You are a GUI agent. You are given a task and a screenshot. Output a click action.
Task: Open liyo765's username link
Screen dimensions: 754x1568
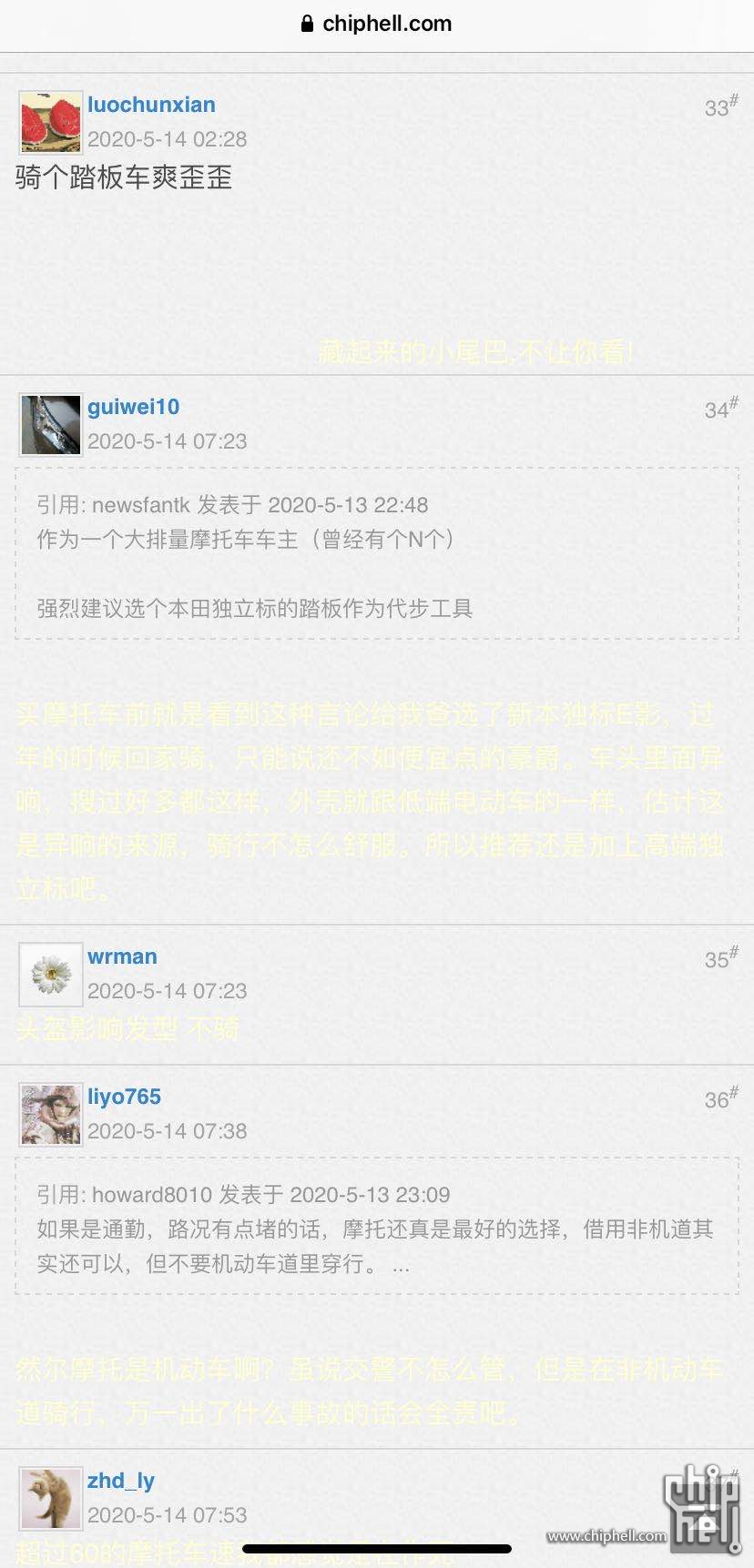tap(124, 1097)
